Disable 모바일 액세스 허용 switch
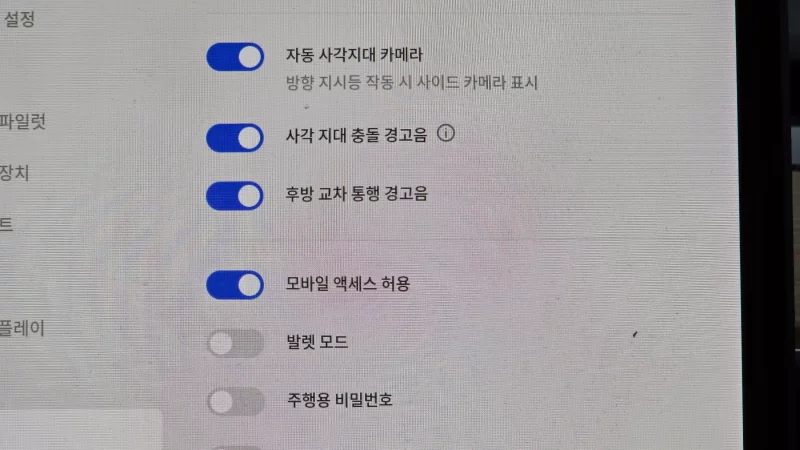The height and width of the screenshot is (450, 800). coord(235,286)
